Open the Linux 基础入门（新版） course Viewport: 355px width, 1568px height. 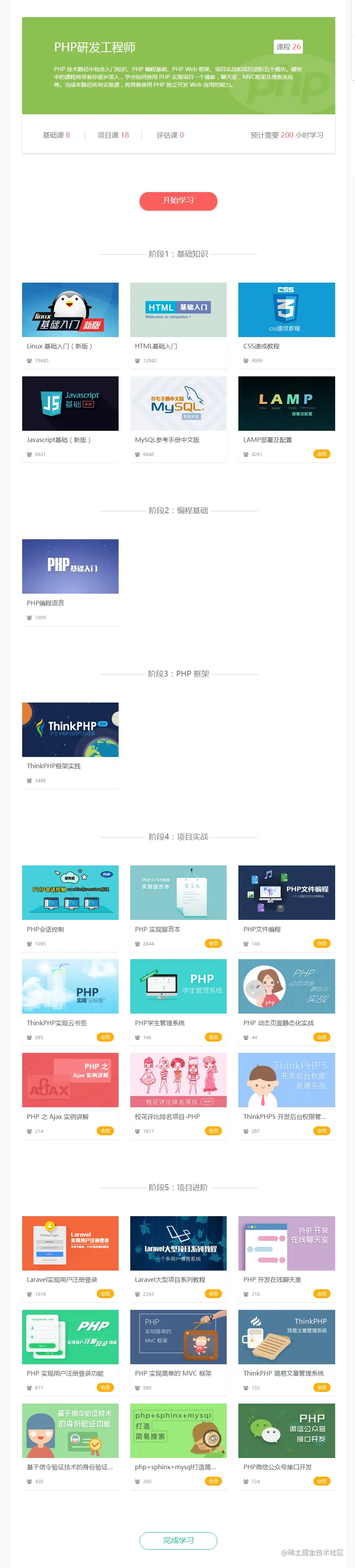[70, 310]
